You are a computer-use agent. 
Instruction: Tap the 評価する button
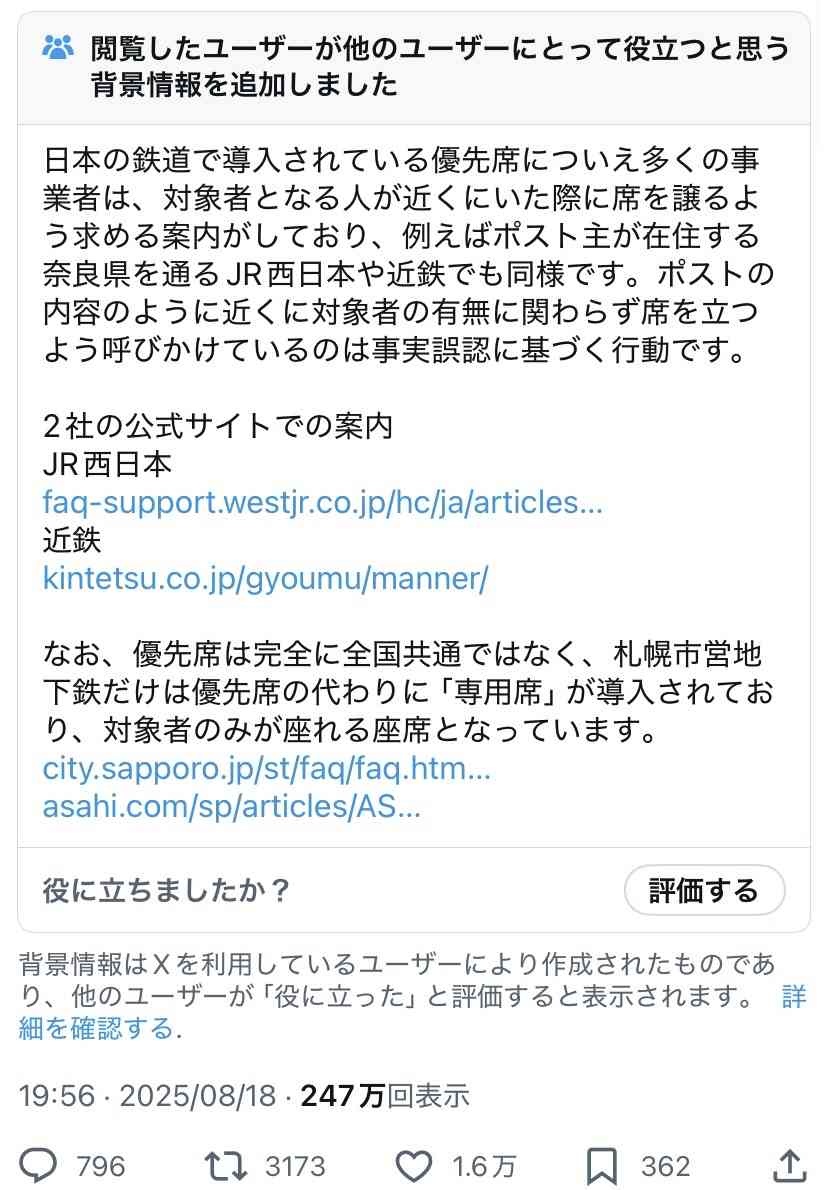(704, 890)
